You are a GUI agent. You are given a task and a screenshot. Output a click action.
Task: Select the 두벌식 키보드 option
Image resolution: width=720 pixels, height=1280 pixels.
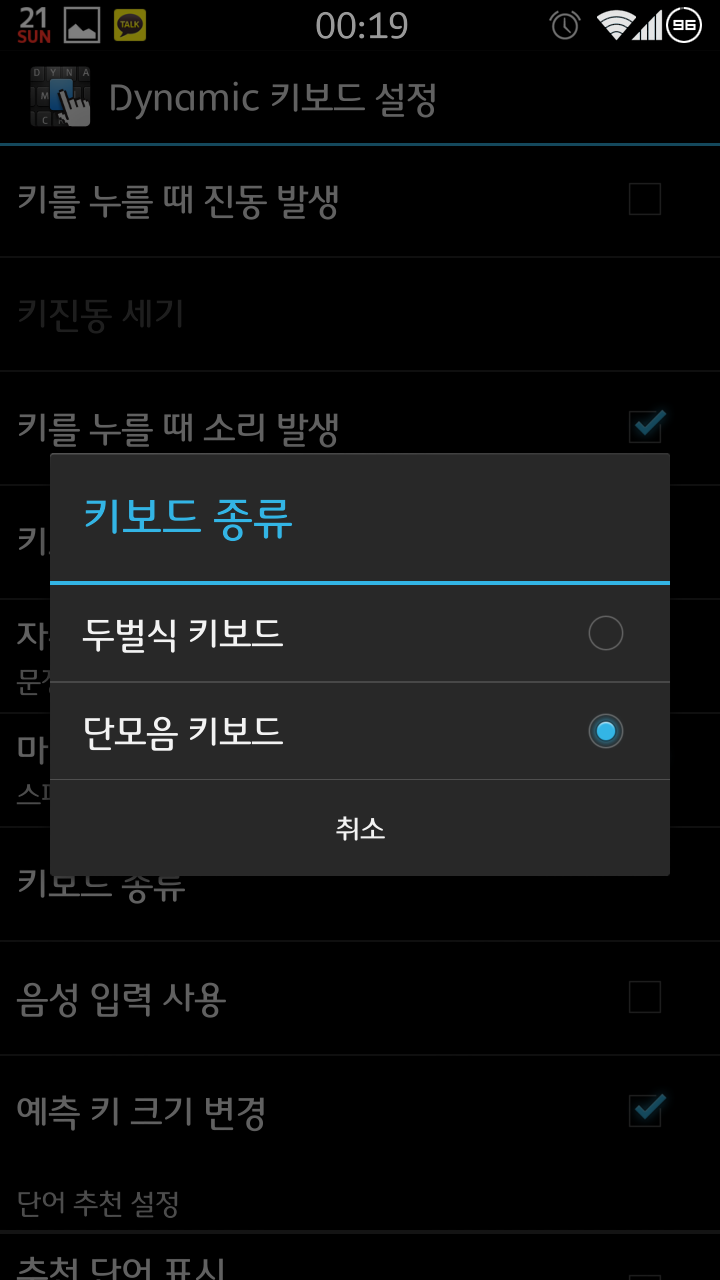[360, 633]
